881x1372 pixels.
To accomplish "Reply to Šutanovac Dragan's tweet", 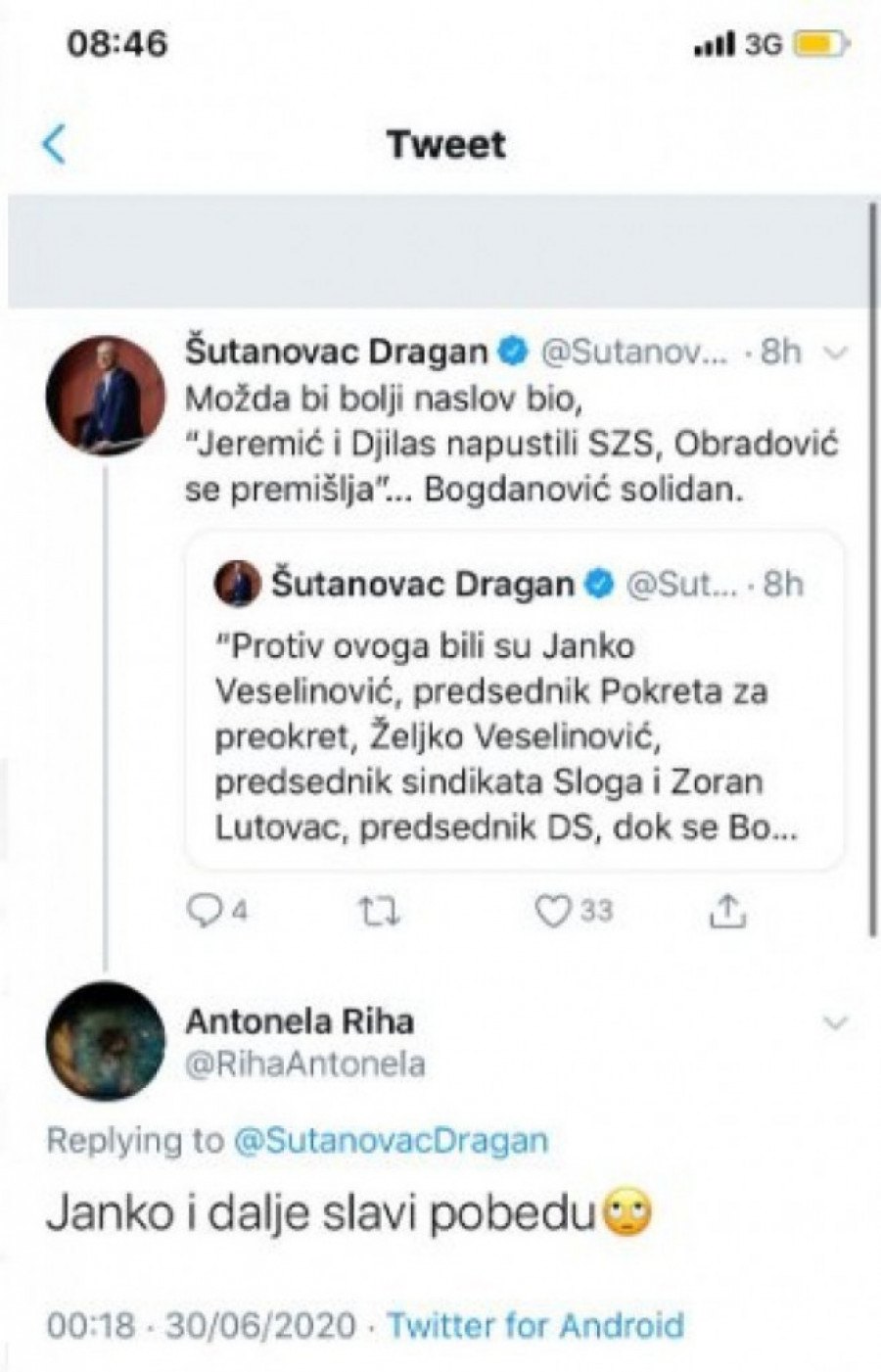I will [206, 913].
